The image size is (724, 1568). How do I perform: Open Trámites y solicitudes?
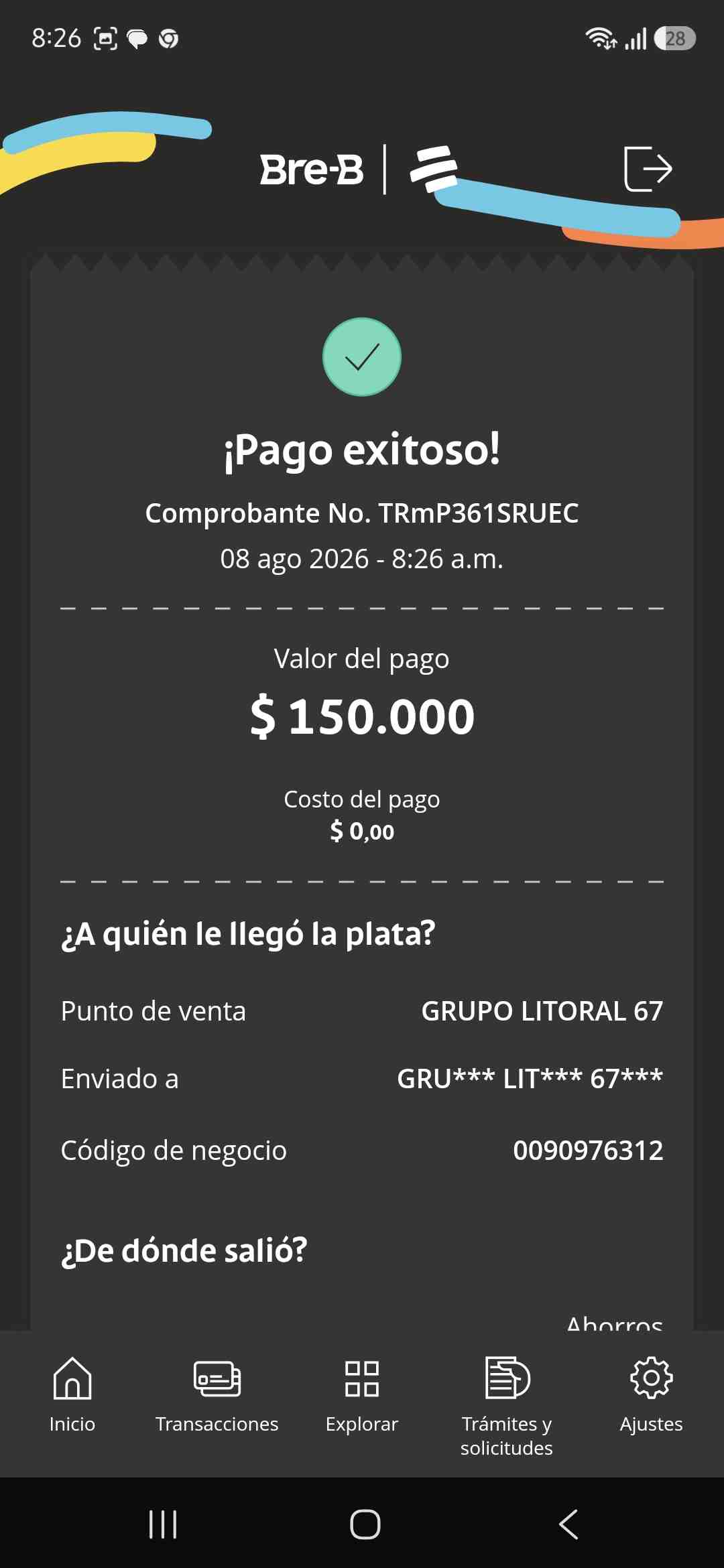point(507,1407)
